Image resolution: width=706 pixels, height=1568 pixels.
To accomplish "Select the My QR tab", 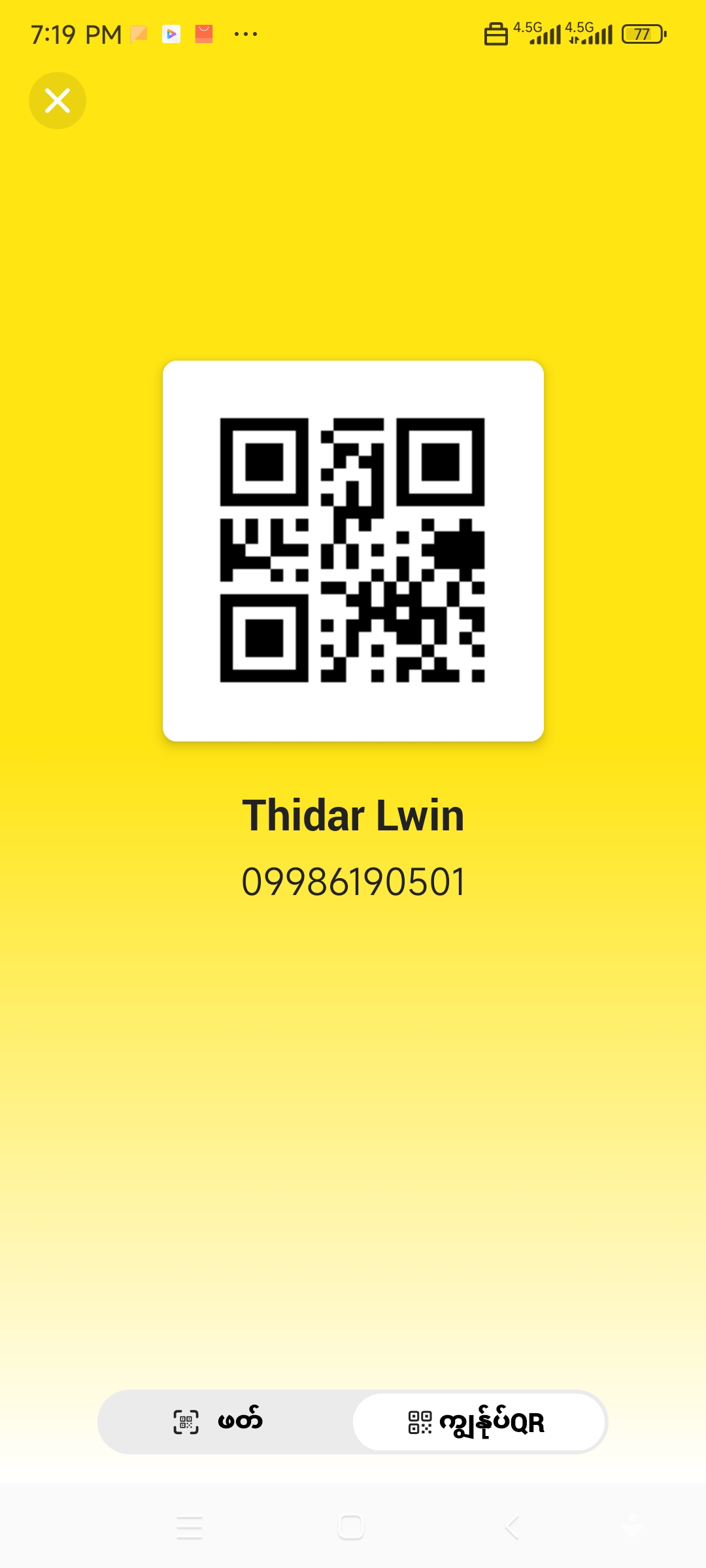I will 479,1422.
